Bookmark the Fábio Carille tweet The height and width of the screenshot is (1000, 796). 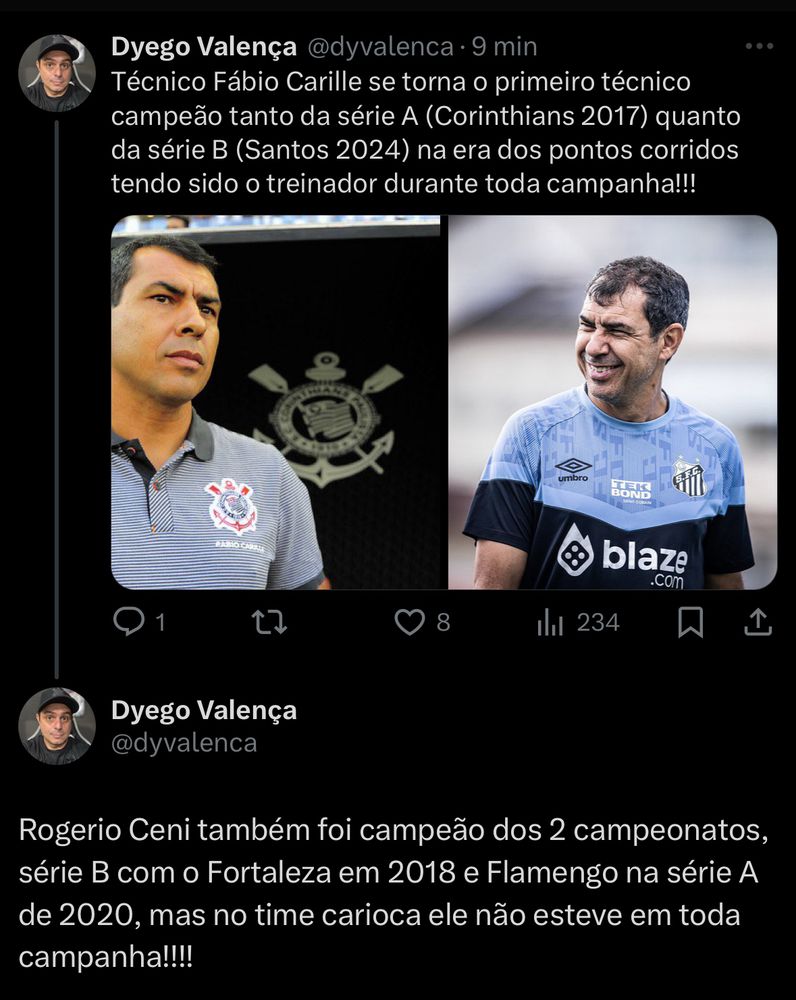point(690,622)
